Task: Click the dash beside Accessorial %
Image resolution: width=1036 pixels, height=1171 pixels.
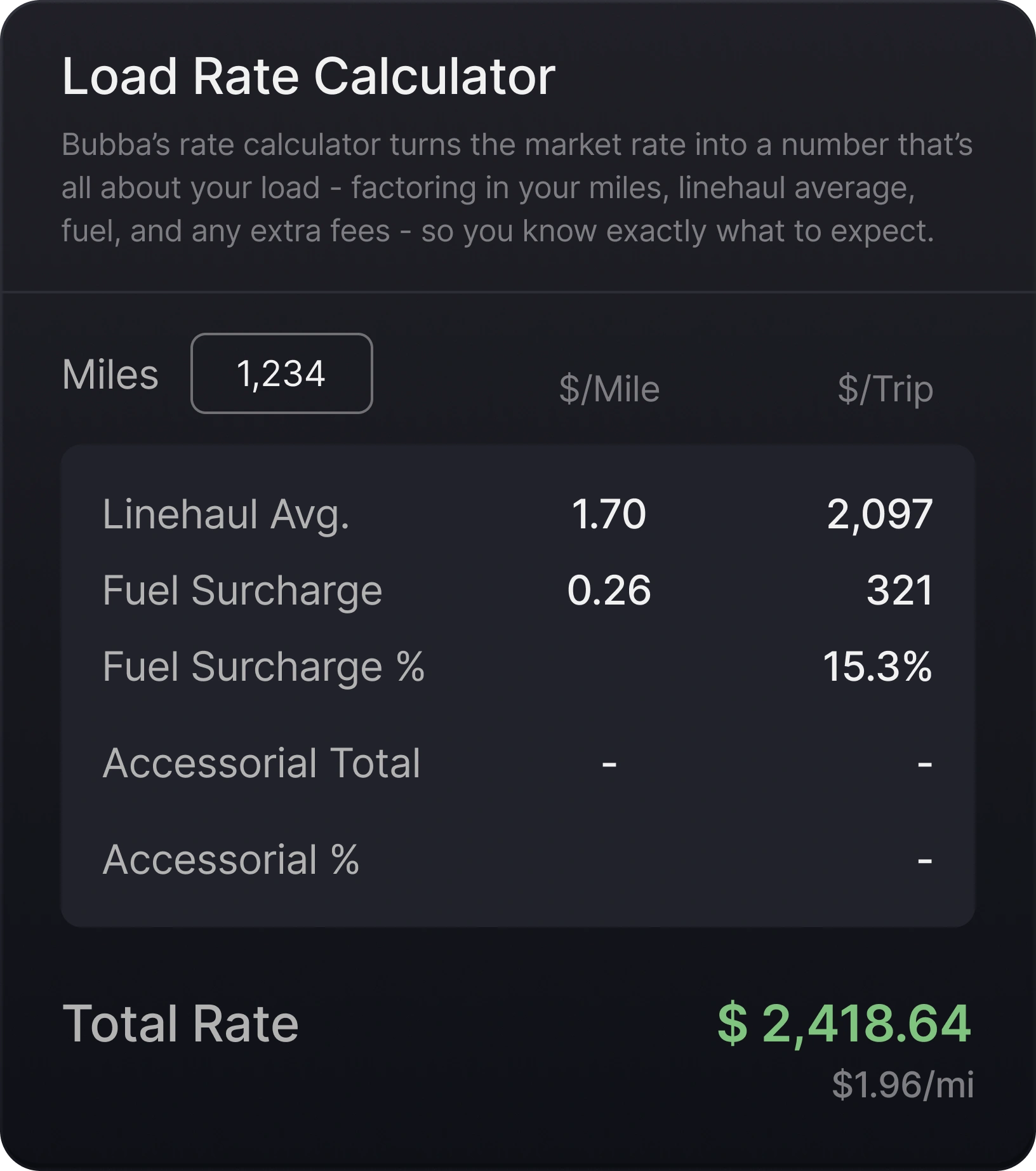Action: click(x=924, y=860)
